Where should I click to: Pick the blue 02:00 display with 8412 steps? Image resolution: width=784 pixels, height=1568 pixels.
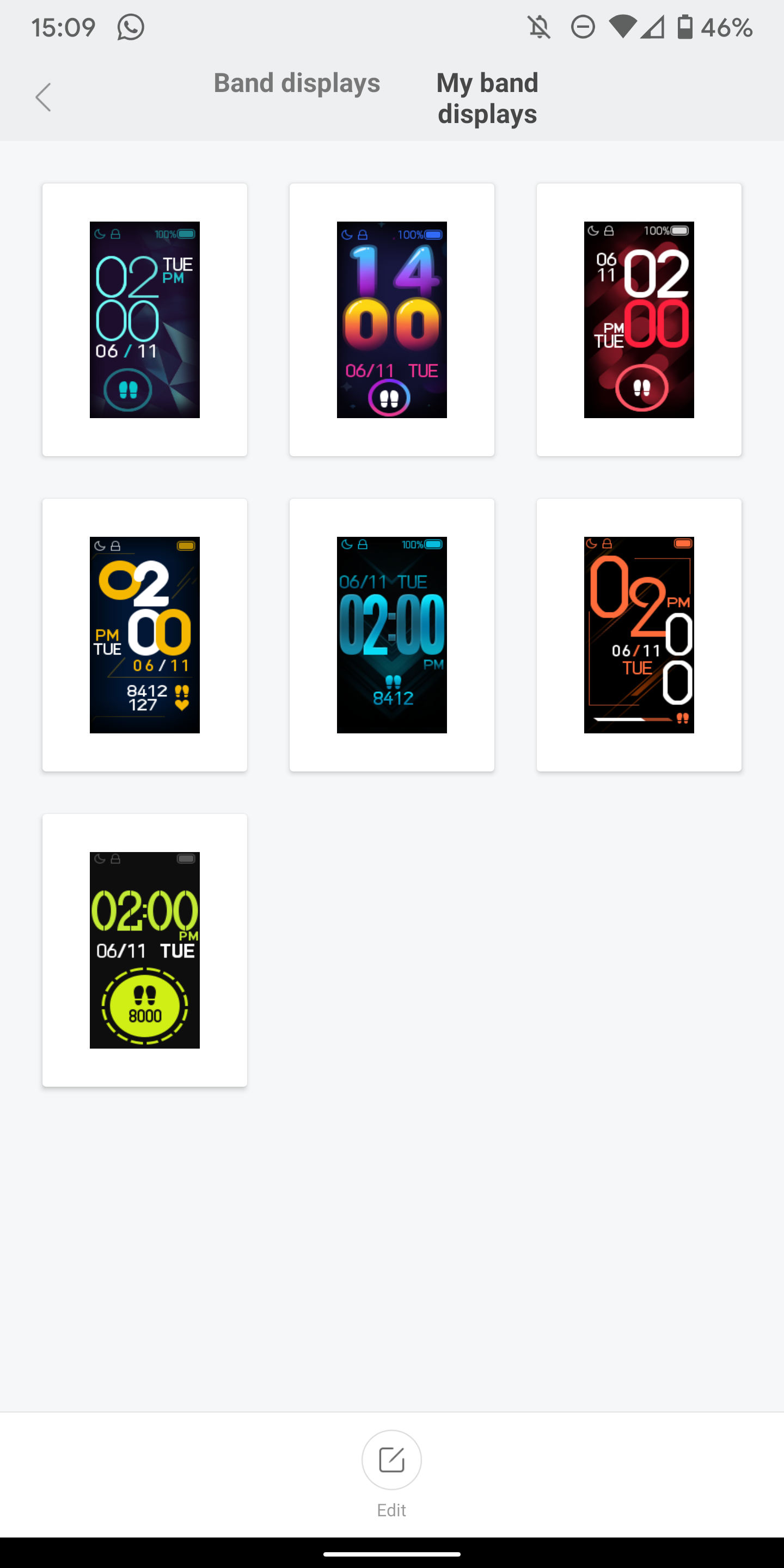click(391, 635)
